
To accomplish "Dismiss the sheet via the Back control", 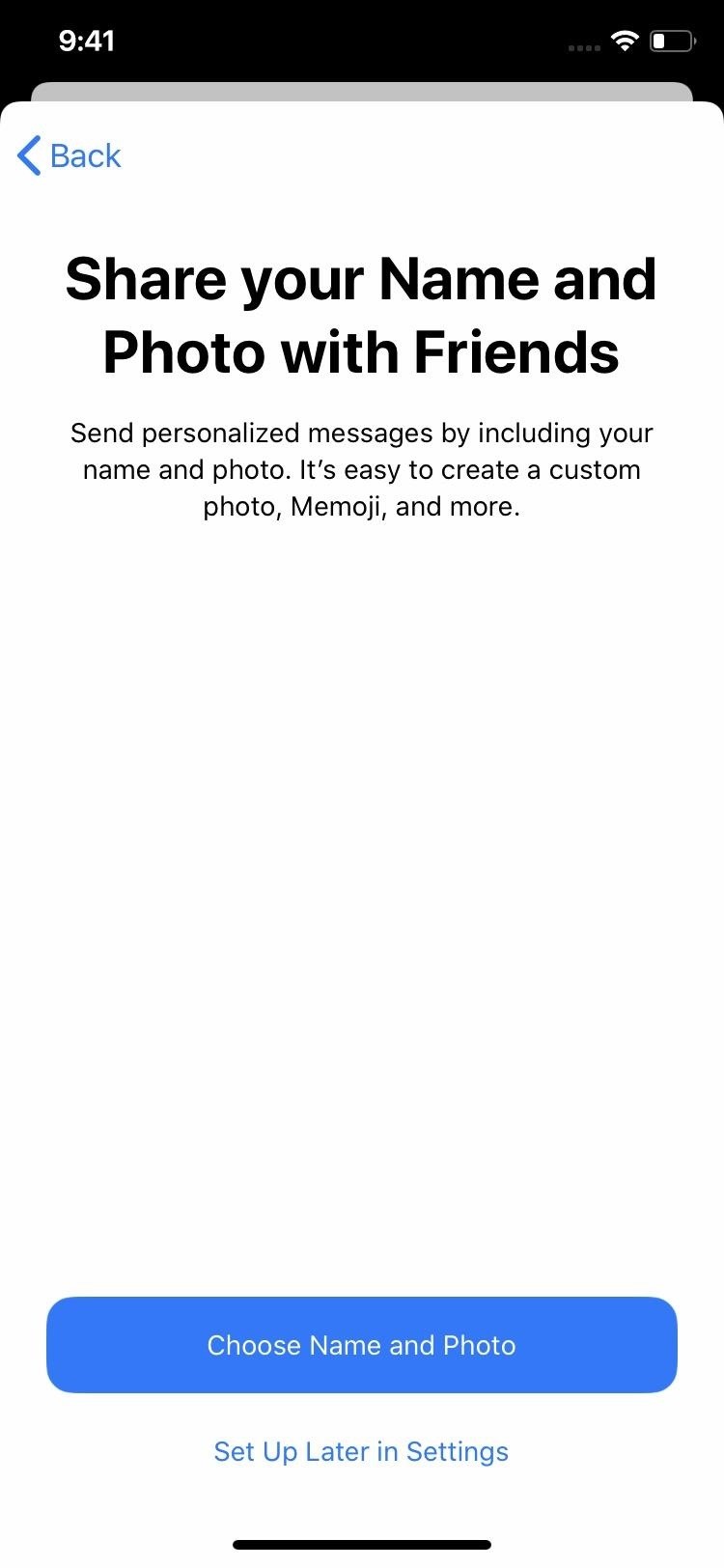I will pos(68,155).
